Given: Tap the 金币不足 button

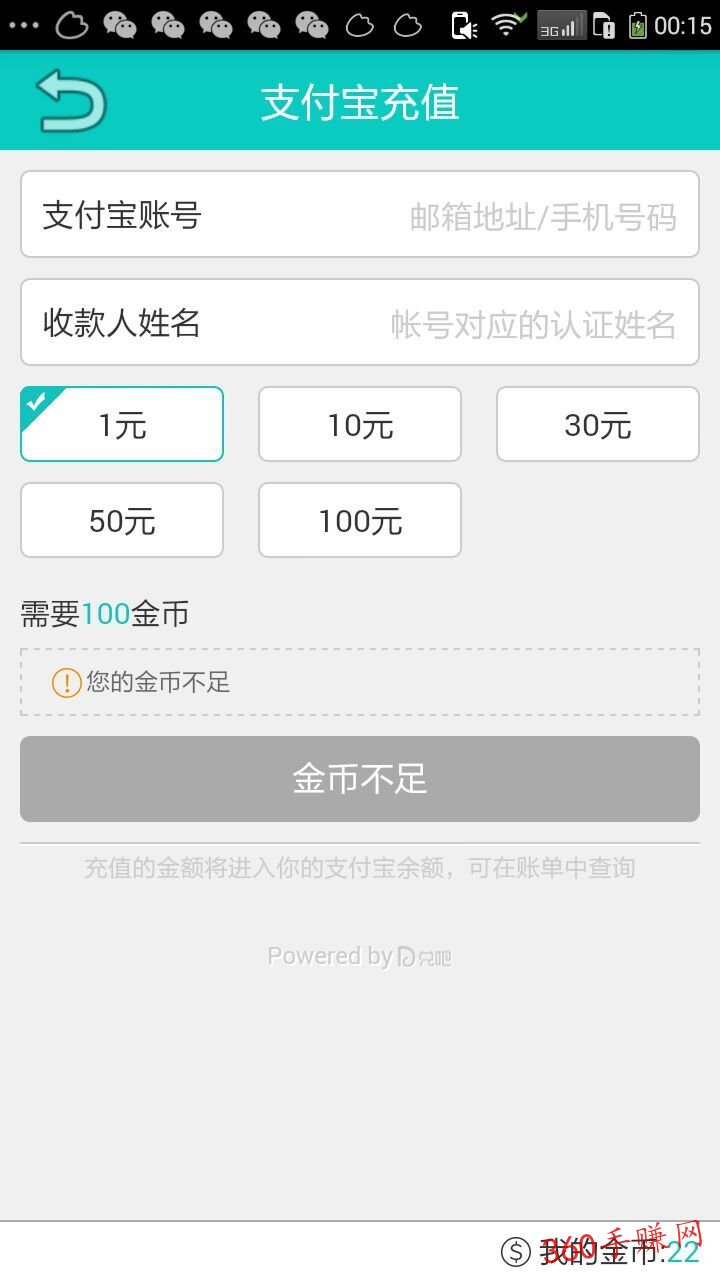Looking at the screenshot, I should coord(360,779).
